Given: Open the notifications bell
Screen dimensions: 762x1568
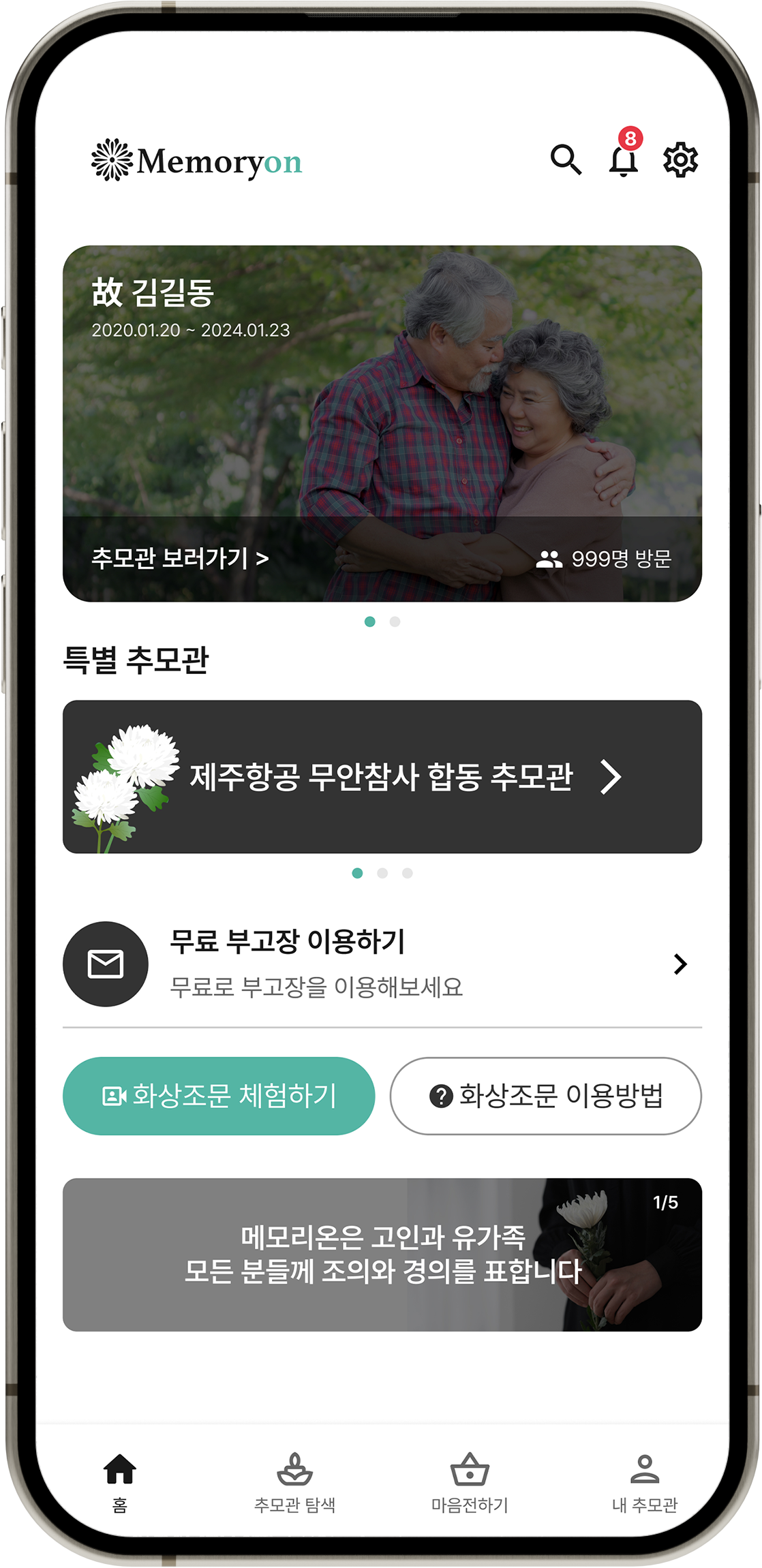Looking at the screenshot, I should pyautogui.click(x=623, y=161).
